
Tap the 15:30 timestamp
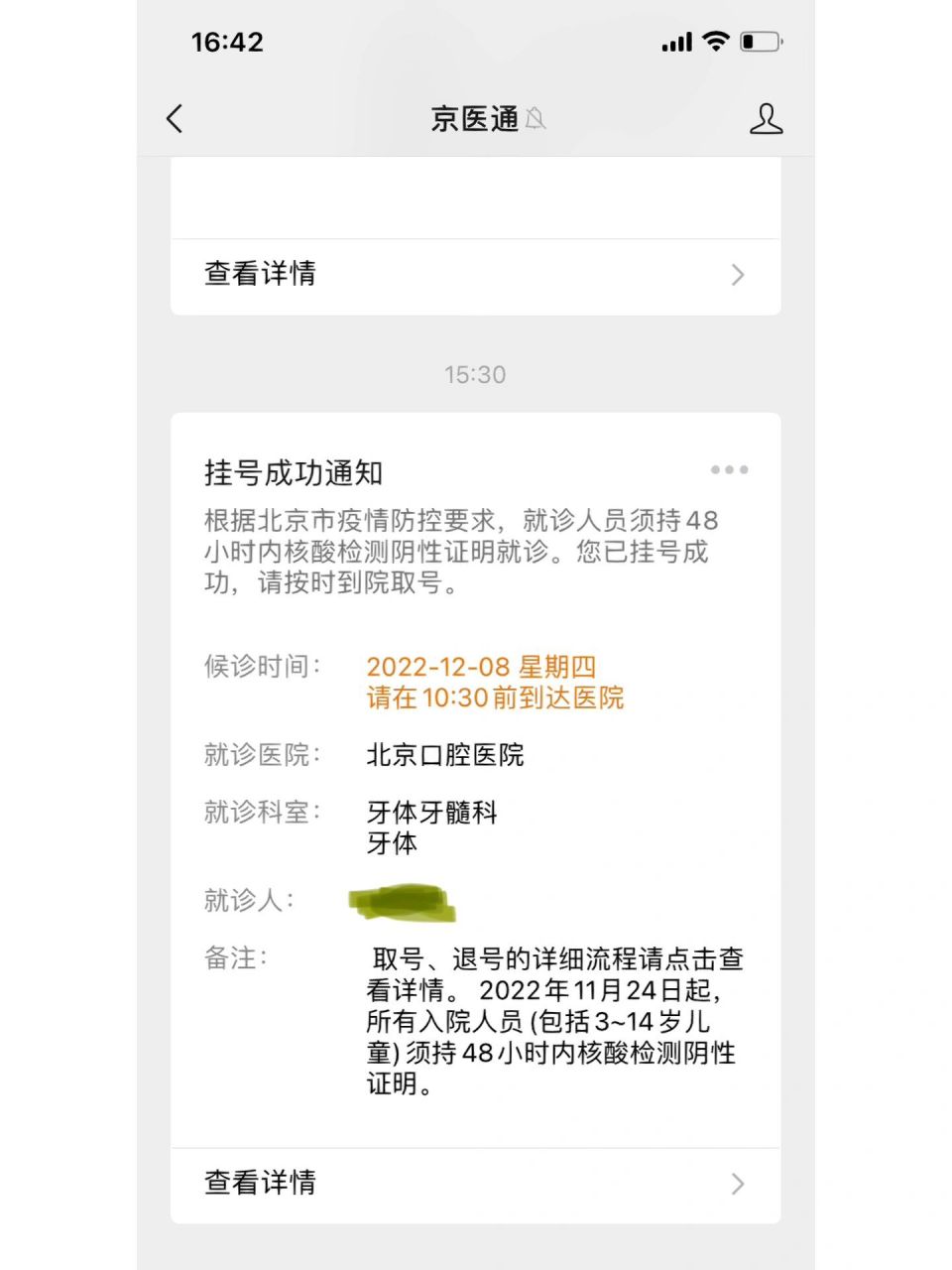(475, 374)
